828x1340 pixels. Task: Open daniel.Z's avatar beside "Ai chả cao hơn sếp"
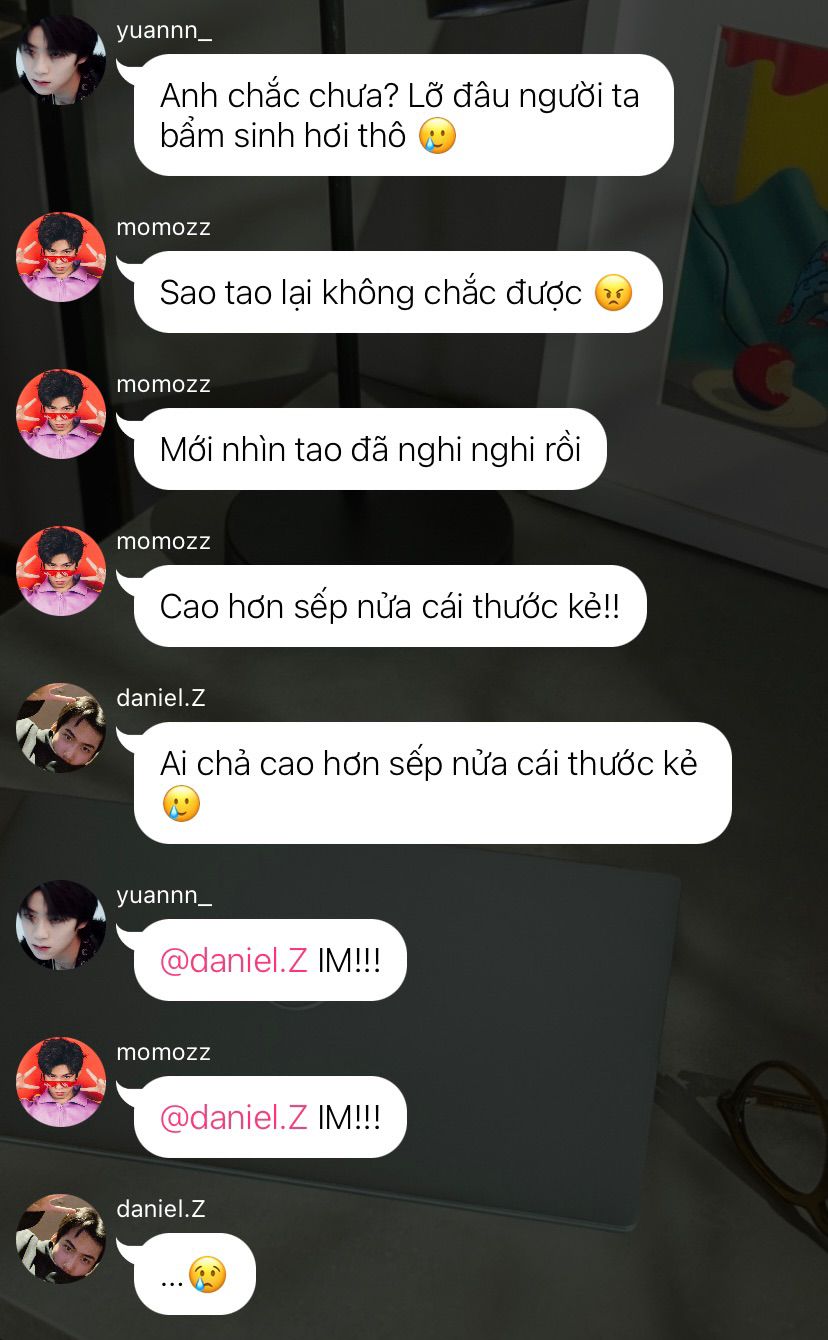tap(61, 728)
